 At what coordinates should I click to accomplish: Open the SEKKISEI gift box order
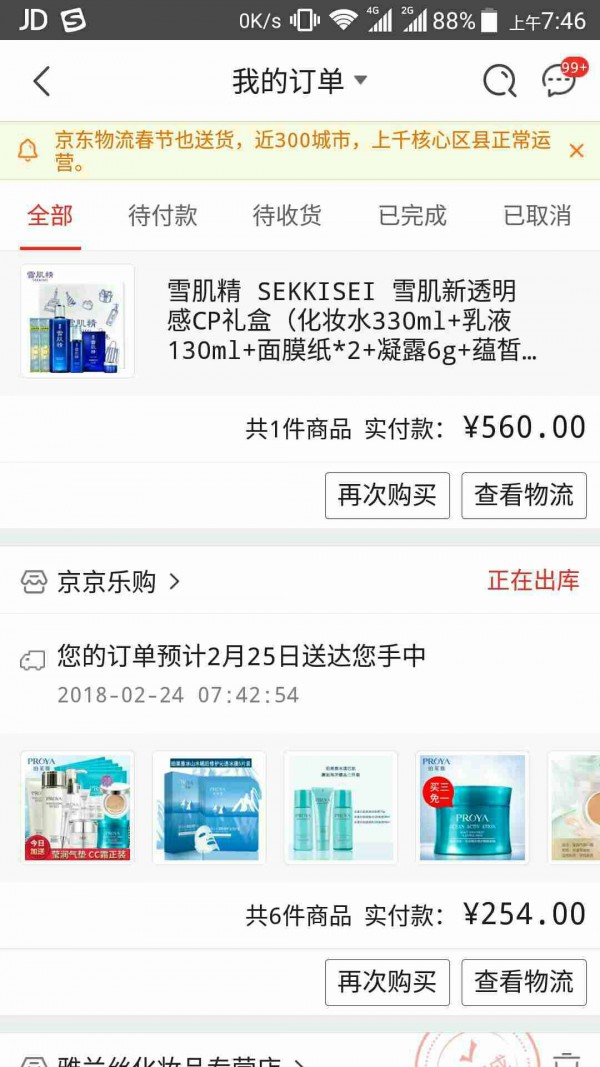[x=340, y=321]
